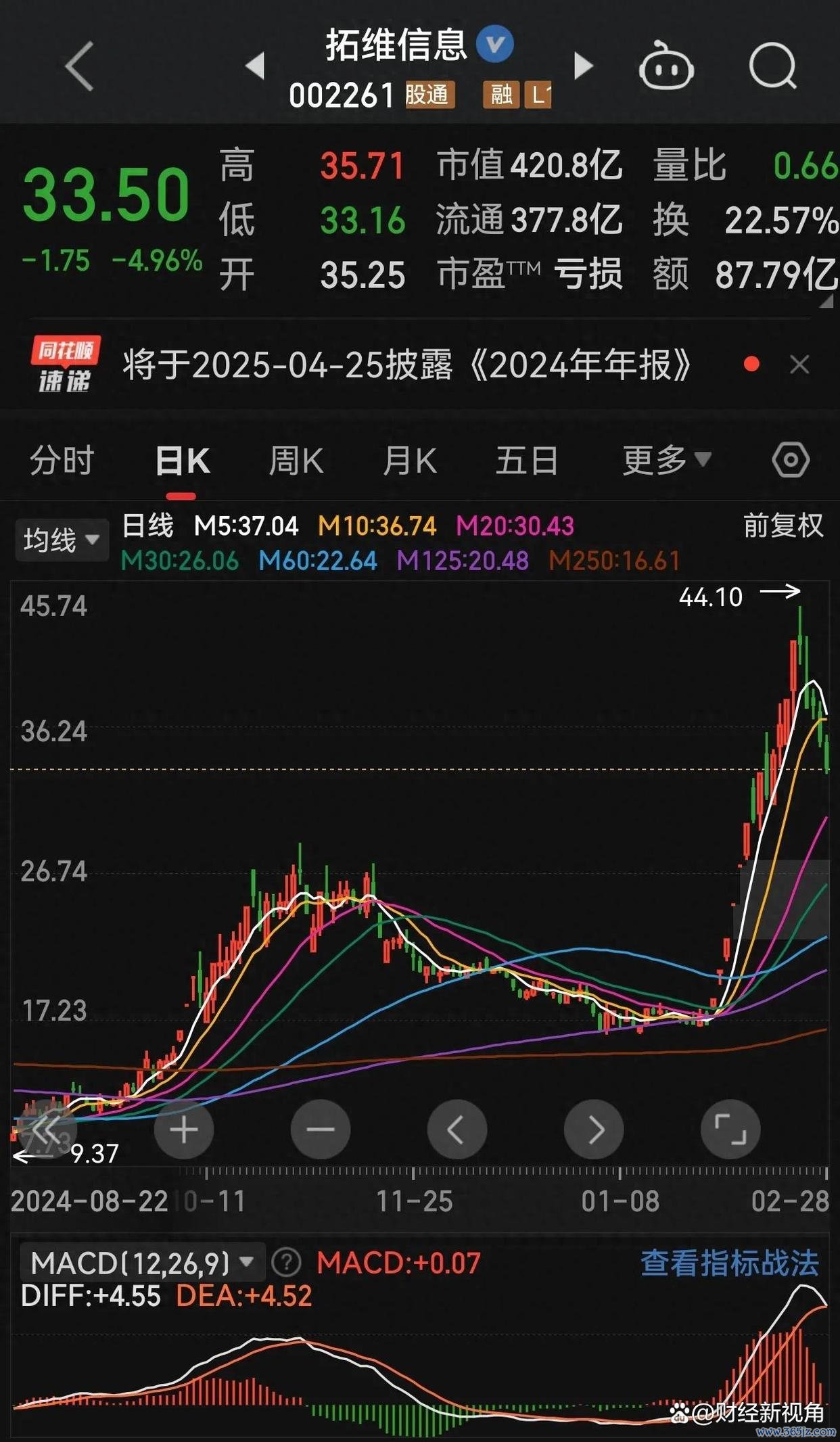Select the 日K tab

click(x=182, y=461)
